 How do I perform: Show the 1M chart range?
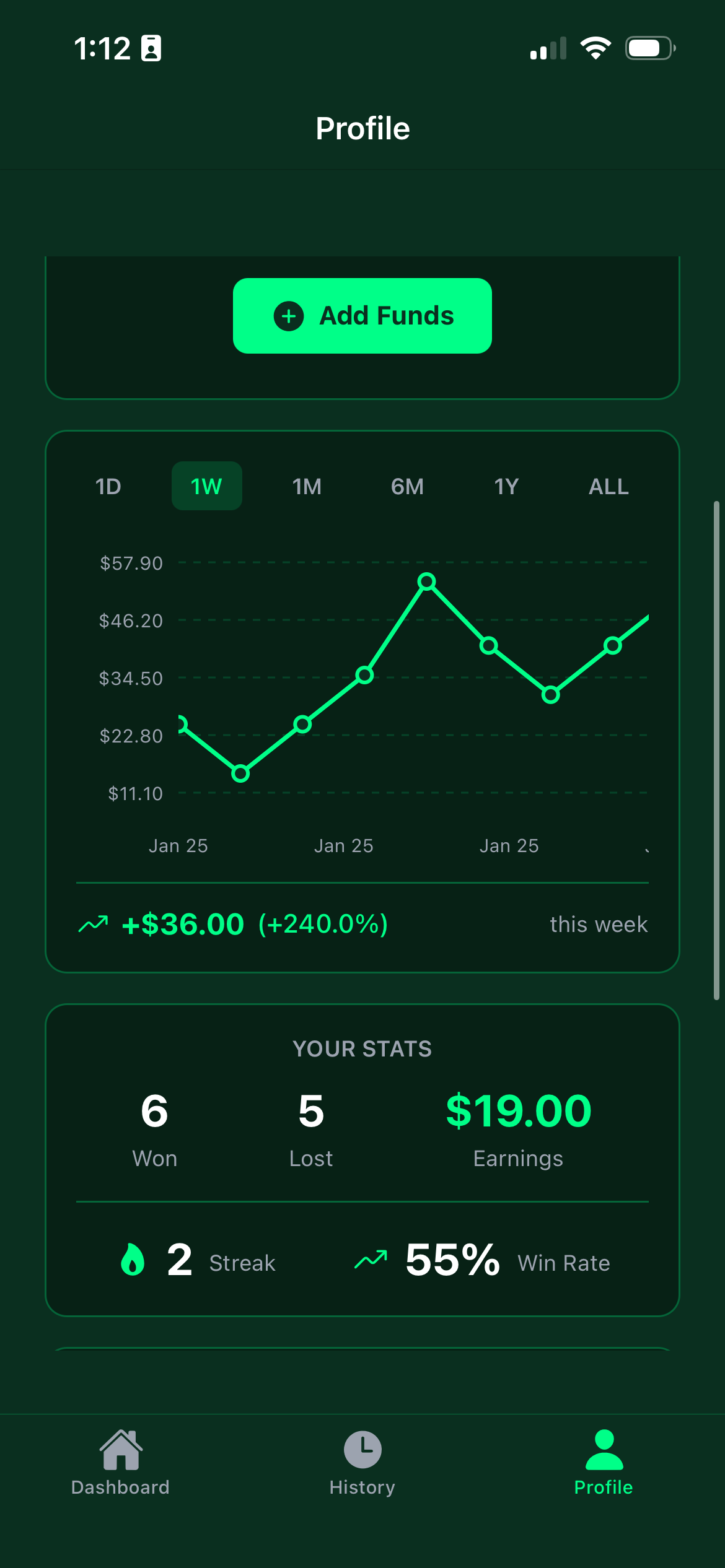[x=307, y=487]
